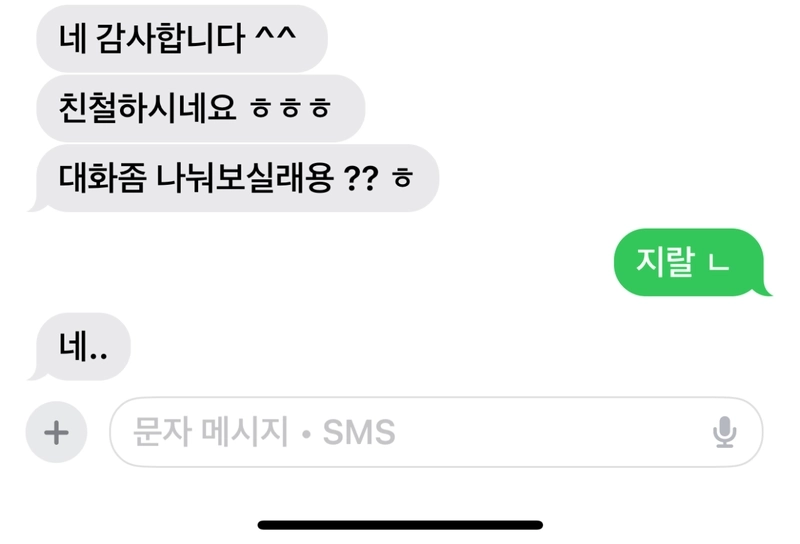Screen dimensions: 800x544
Task: Tap the 문자 메시지 SMS text field
Action: (400, 432)
